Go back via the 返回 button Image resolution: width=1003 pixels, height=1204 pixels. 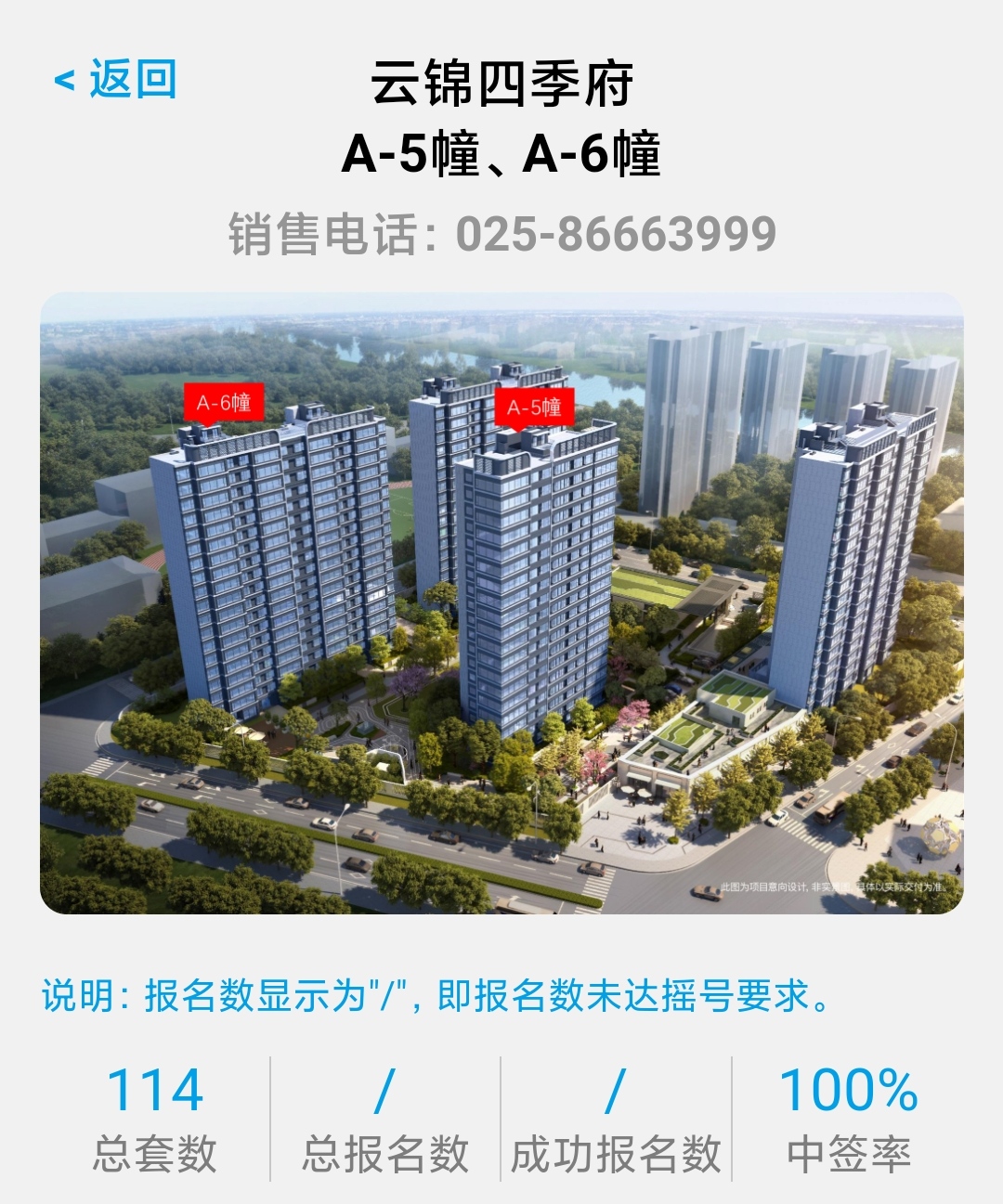click(115, 80)
